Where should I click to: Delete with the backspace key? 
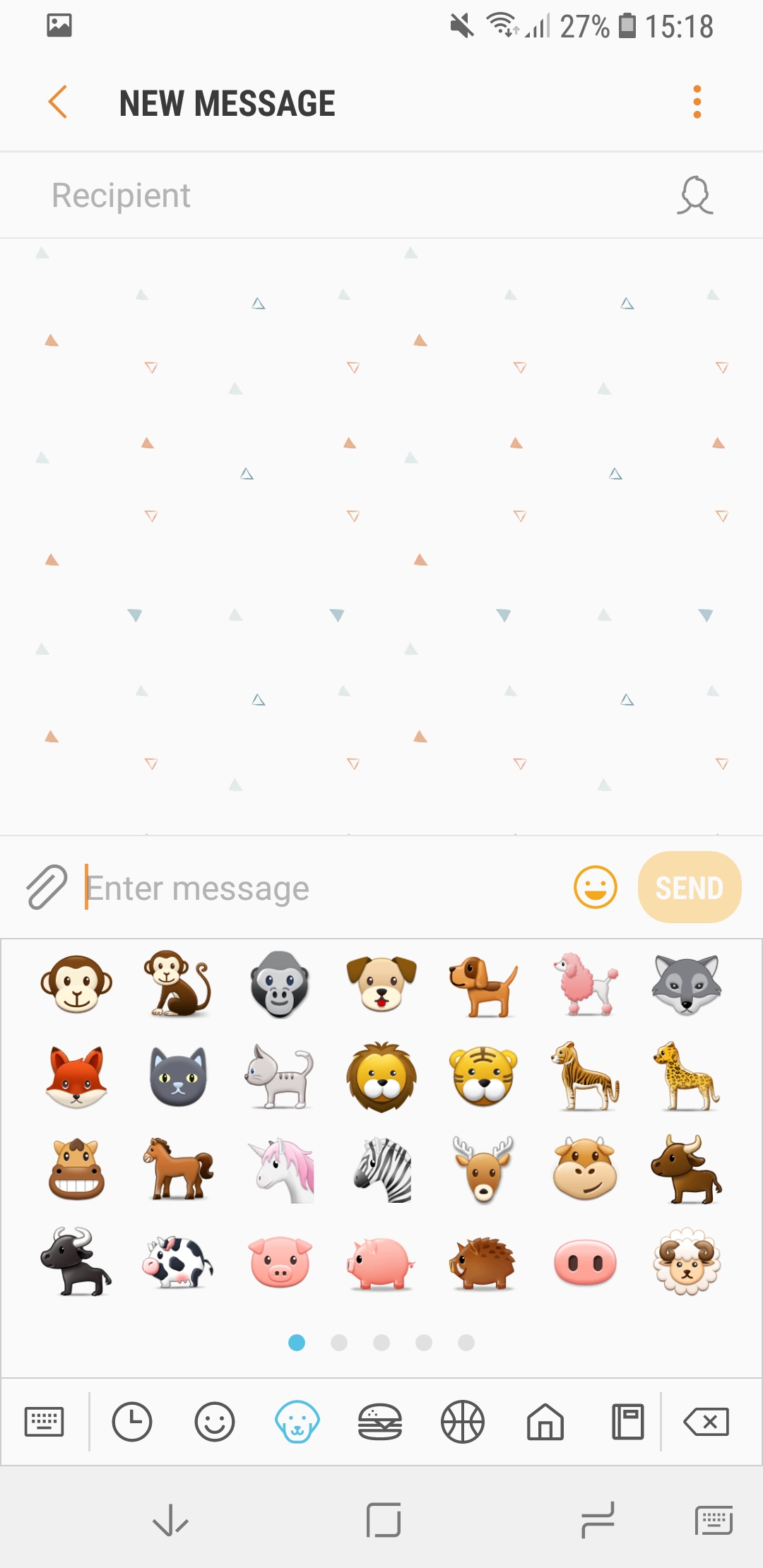pos(706,1421)
